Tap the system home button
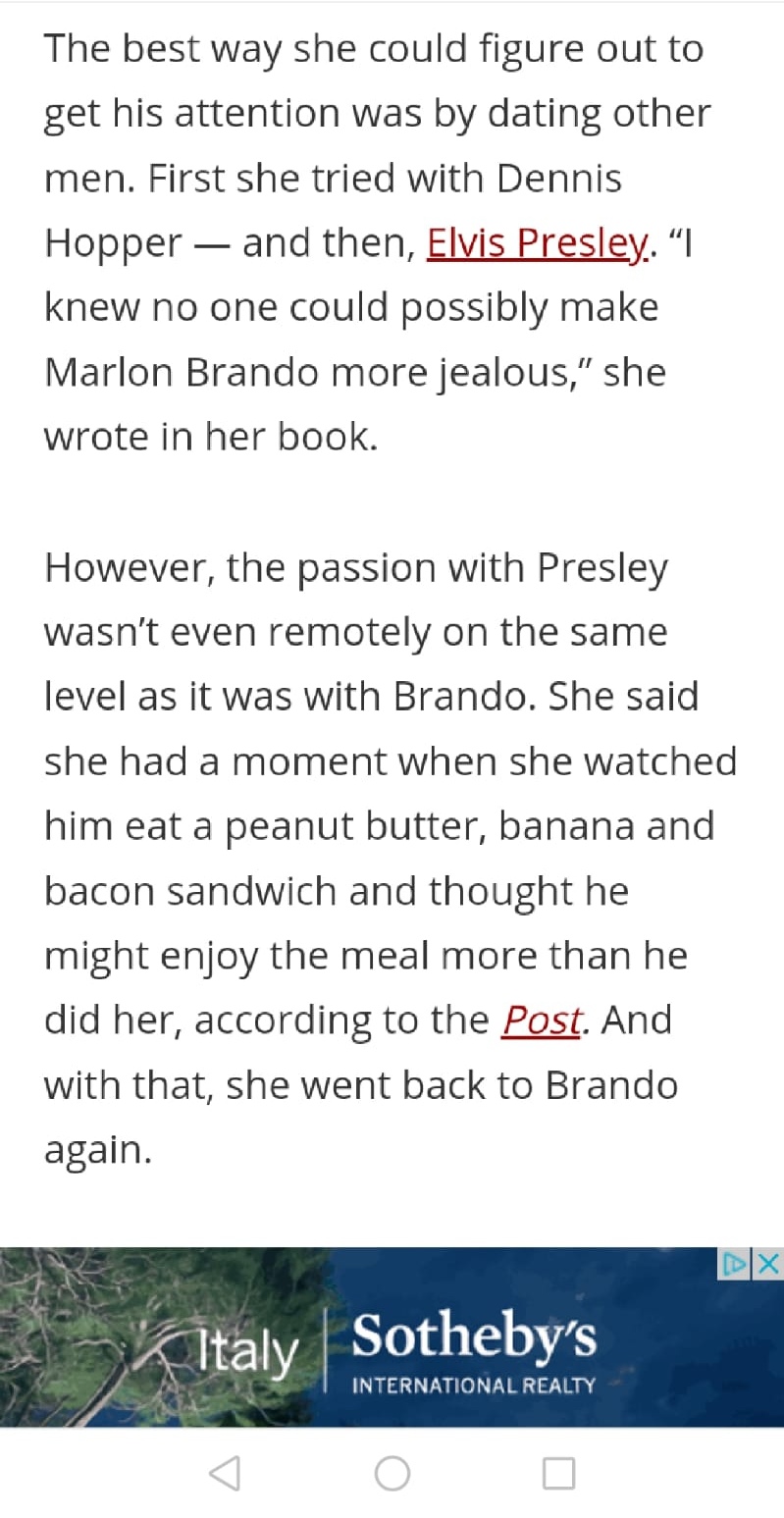Screen dimensions: 784x1518 [x=392, y=1473]
